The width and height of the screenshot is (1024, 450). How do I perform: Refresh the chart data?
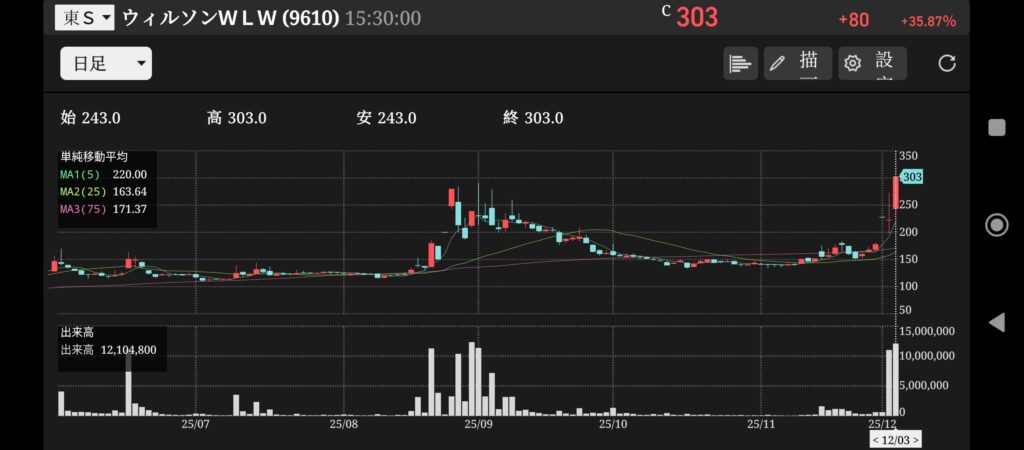tap(947, 64)
